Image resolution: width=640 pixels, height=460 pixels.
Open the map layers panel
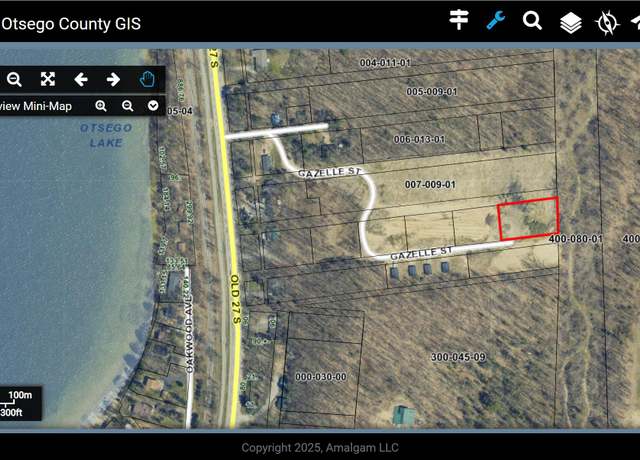(x=570, y=22)
